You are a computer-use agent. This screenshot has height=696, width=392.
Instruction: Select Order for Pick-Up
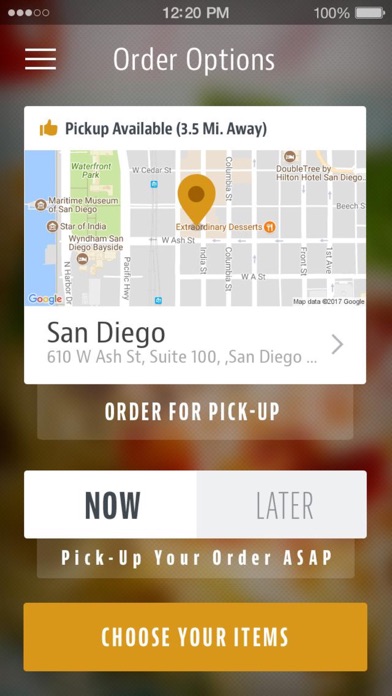pos(195,412)
